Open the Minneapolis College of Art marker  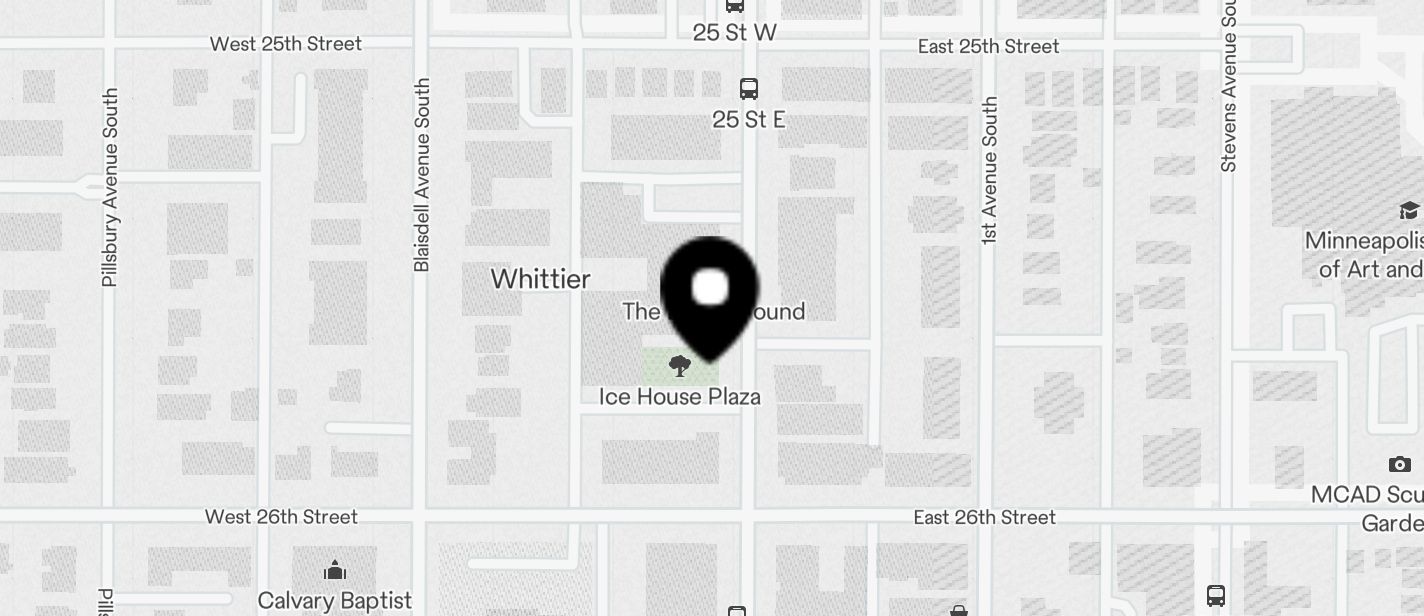(1408, 210)
